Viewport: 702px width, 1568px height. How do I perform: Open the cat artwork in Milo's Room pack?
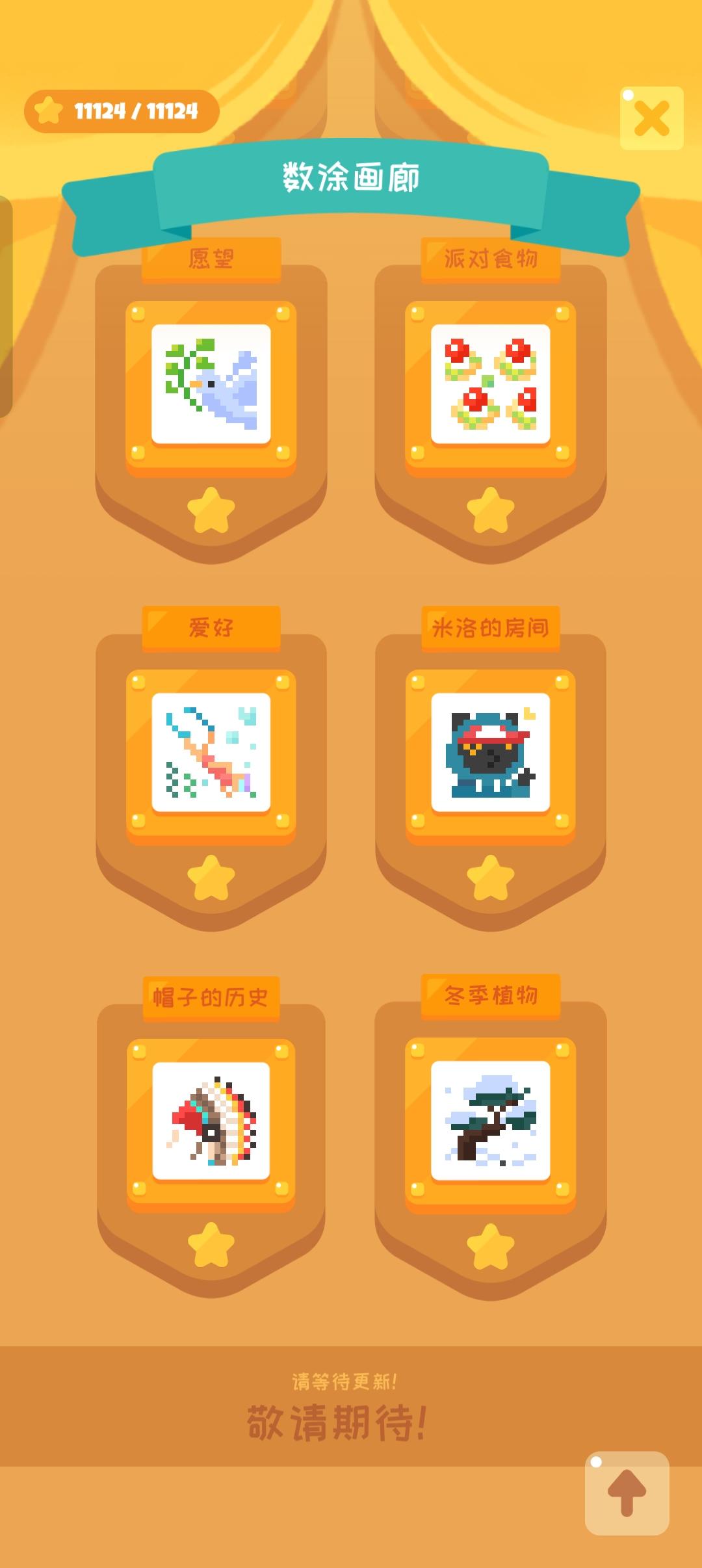pos(491,752)
